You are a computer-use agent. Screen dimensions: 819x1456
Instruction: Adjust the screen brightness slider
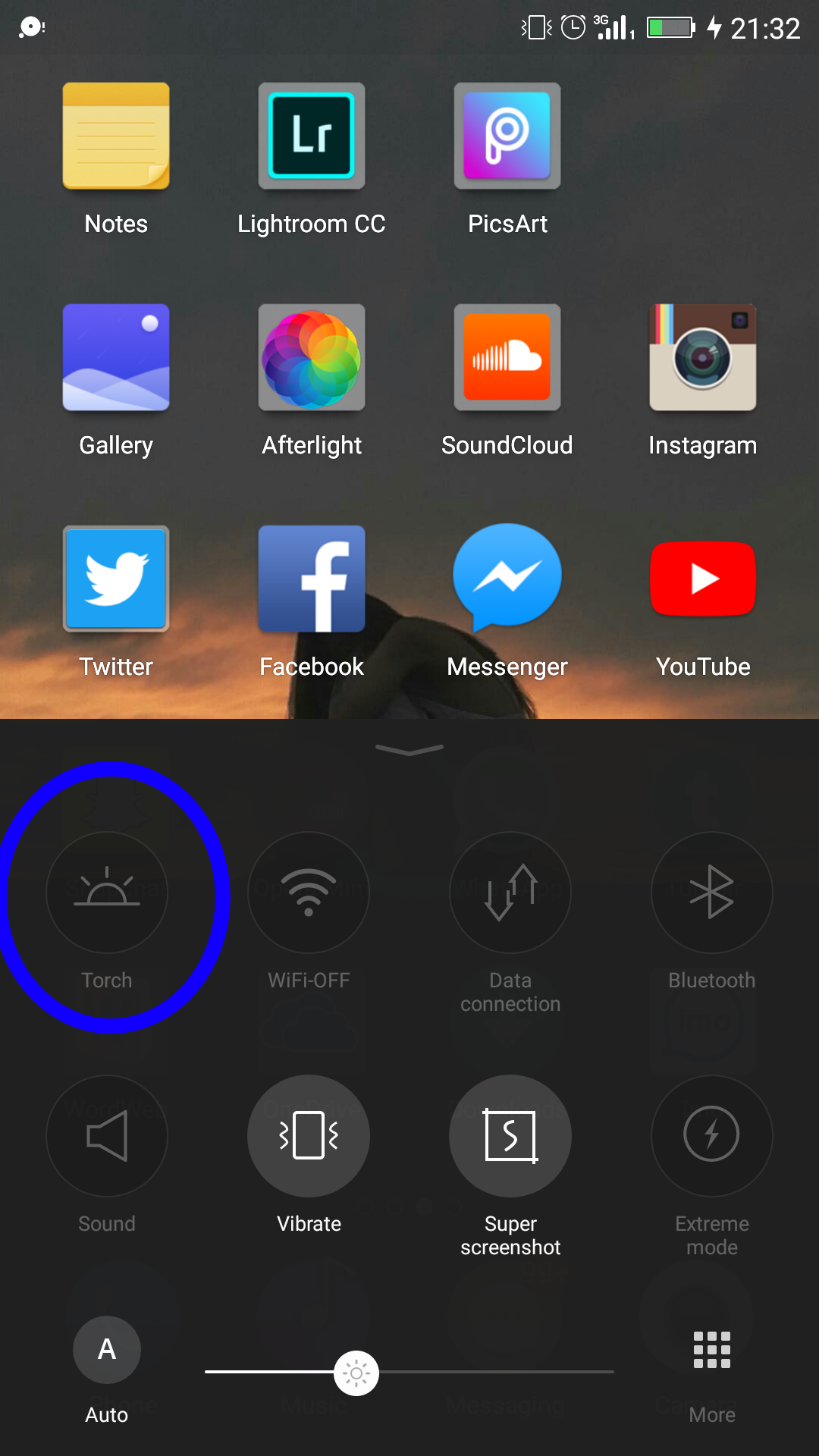tap(356, 1373)
